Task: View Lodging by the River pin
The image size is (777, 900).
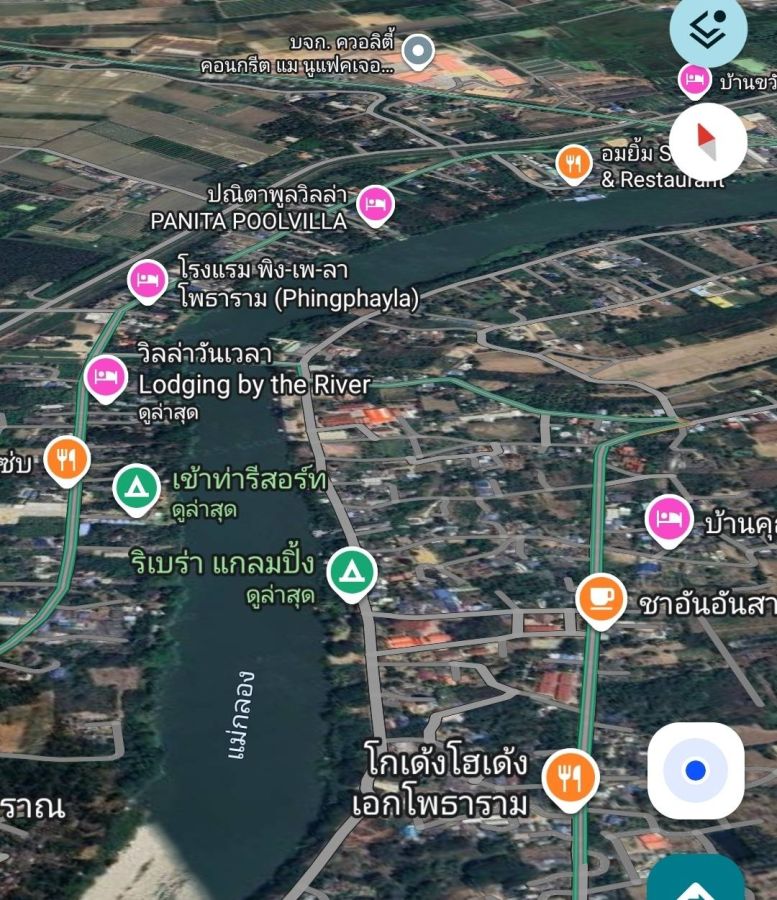Action: (x=105, y=377)
